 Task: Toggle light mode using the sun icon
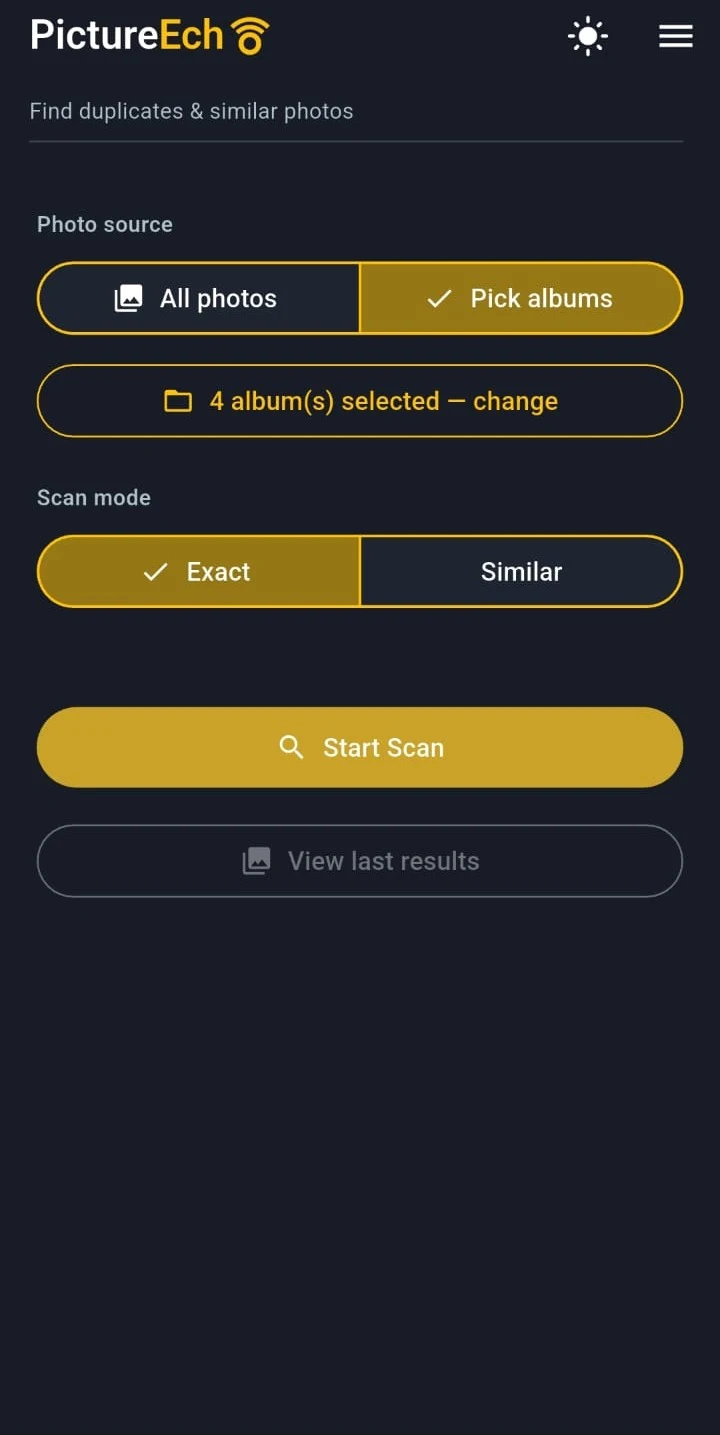(x=588, y=36)
